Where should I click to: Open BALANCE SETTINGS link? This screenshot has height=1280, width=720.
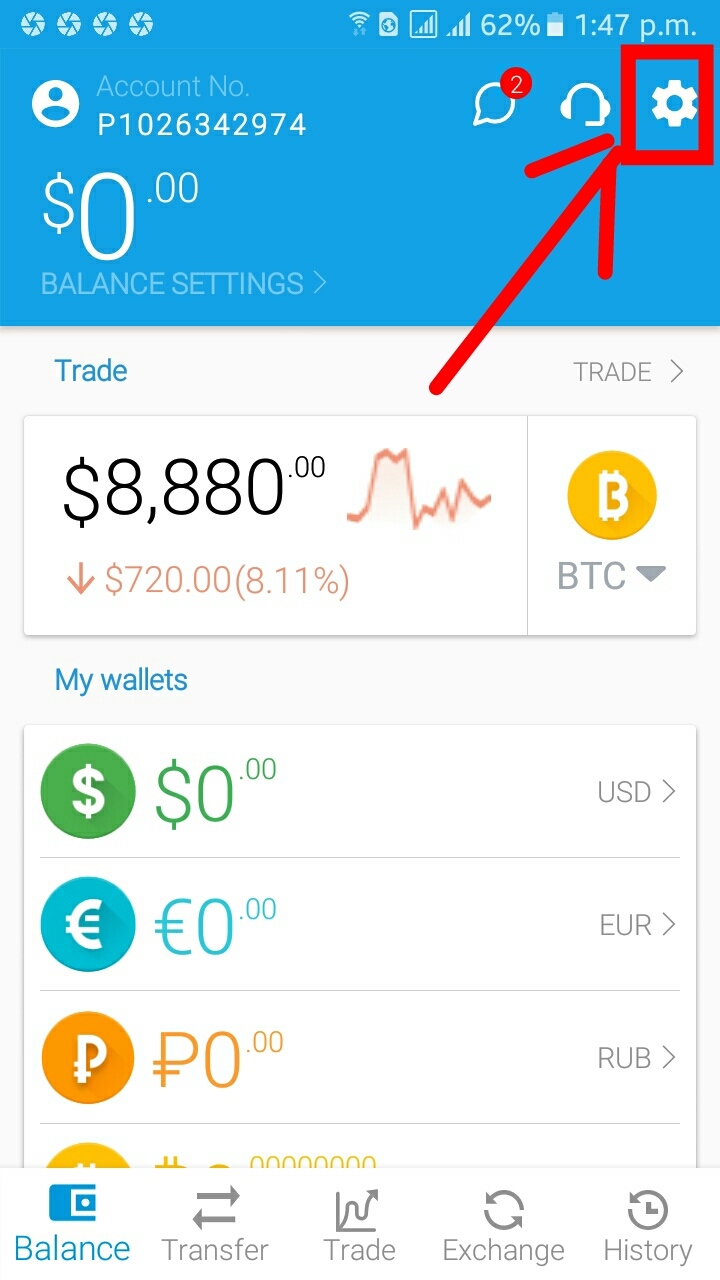(184, 284)
